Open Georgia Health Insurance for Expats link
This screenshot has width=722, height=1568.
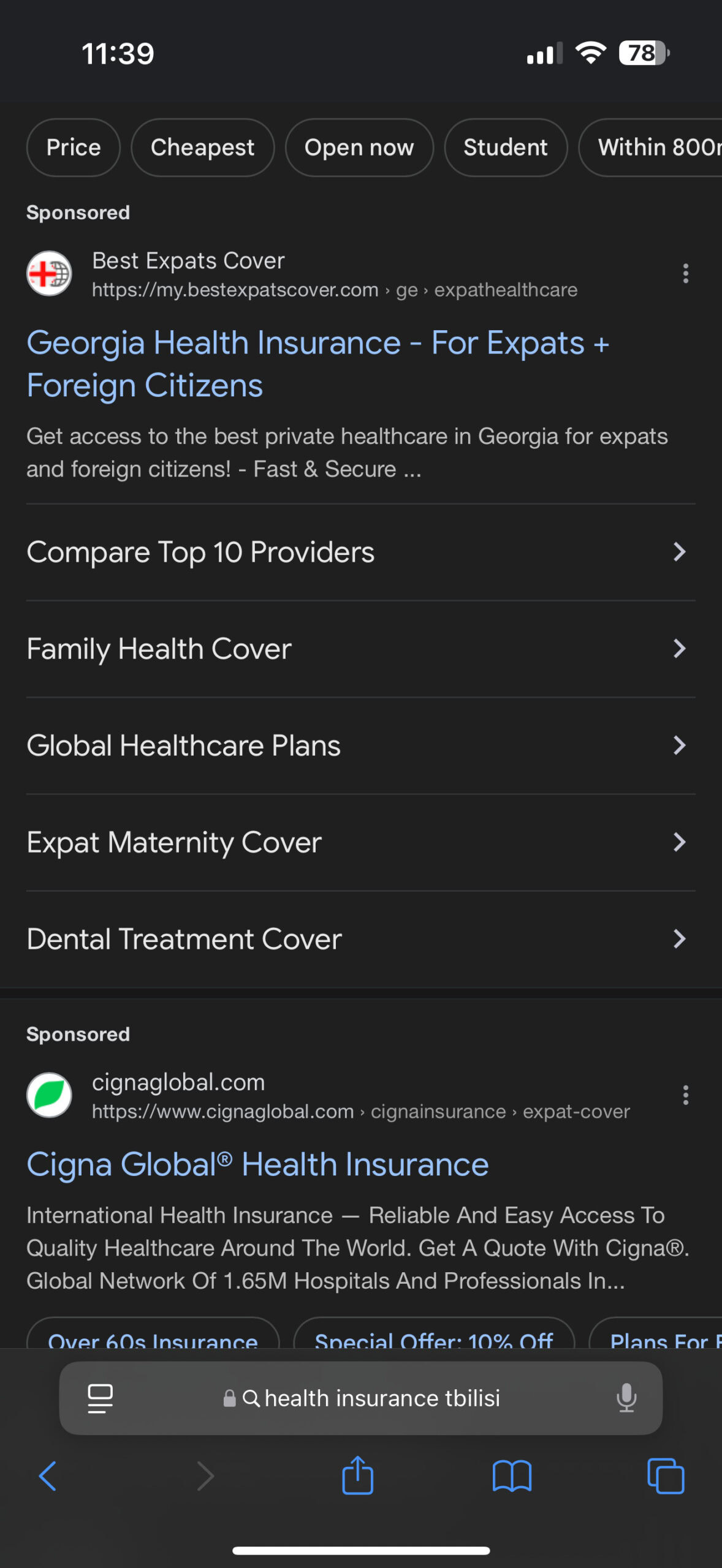(317, 363)
